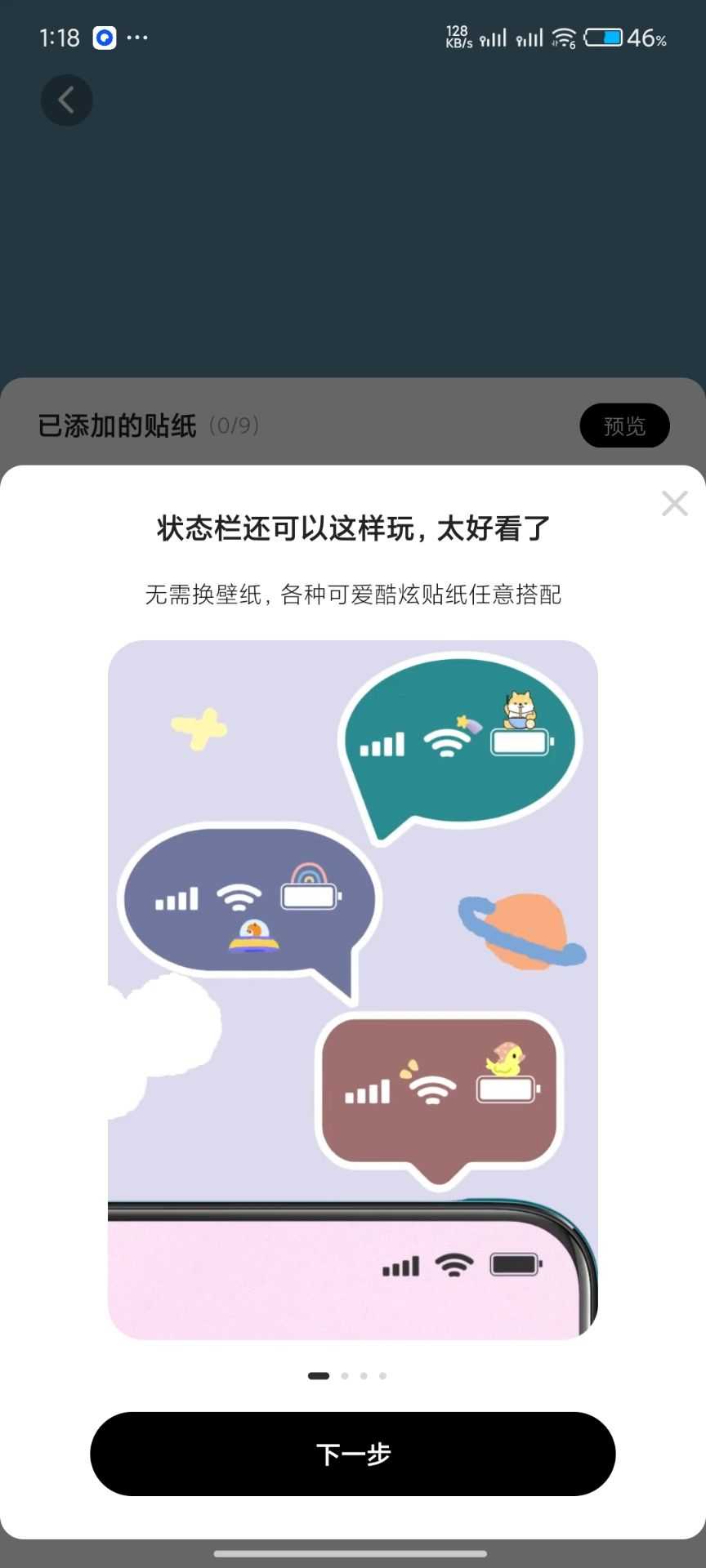706x1568 pixels.
Task: Go back using the top-left arrow
Action: (x=66, y=100)
